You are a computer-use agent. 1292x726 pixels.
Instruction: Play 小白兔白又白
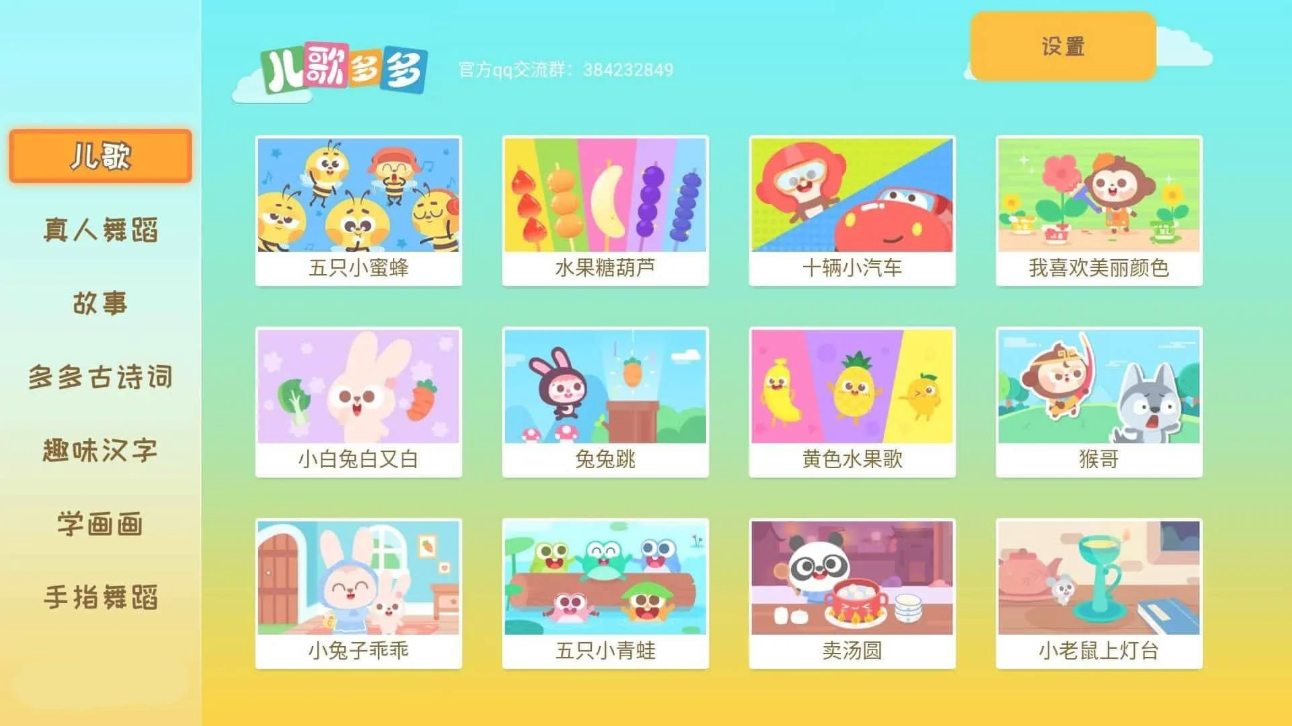tap(358, 402)
